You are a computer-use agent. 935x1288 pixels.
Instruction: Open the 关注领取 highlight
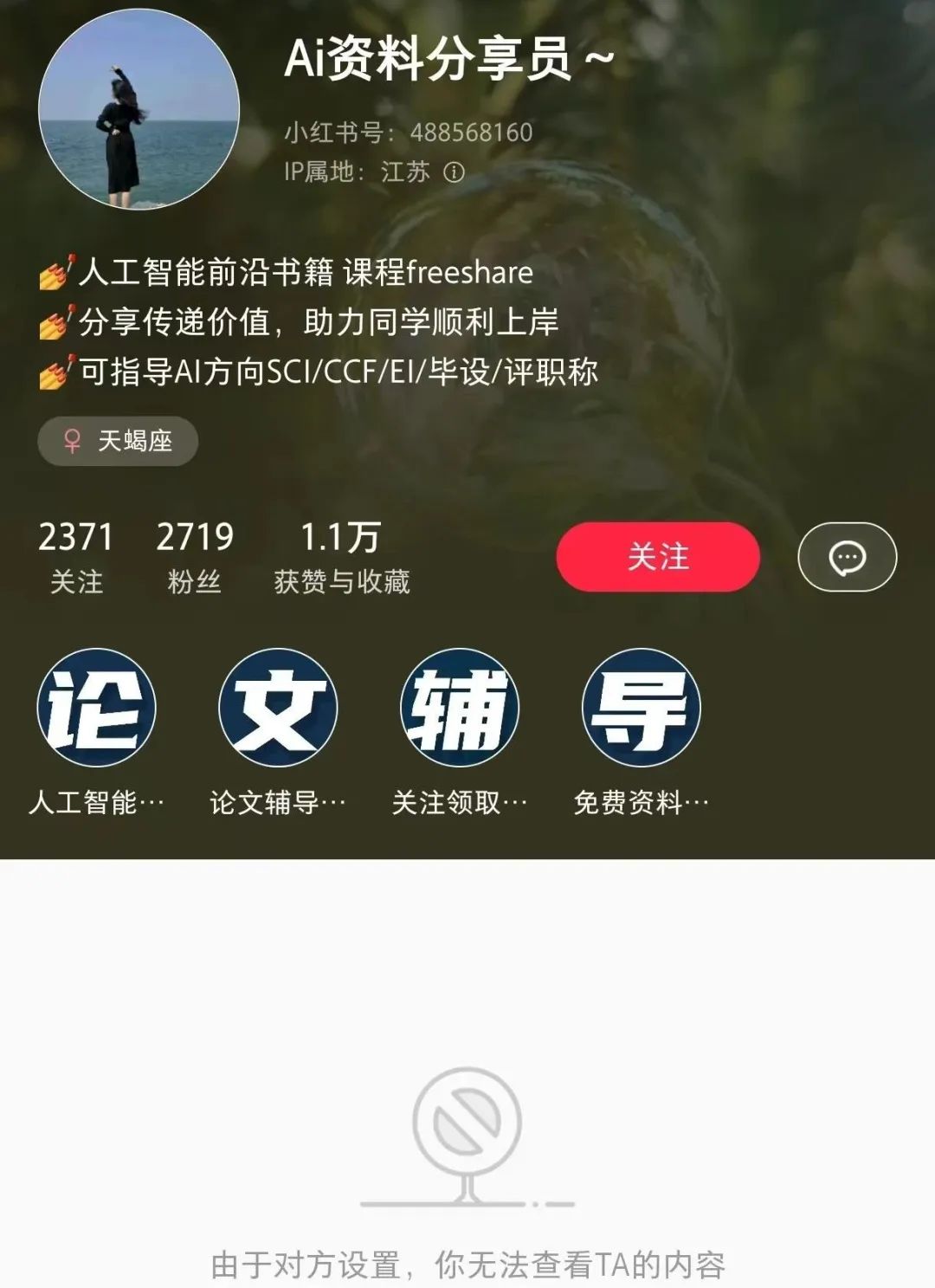tap(460, 709)
